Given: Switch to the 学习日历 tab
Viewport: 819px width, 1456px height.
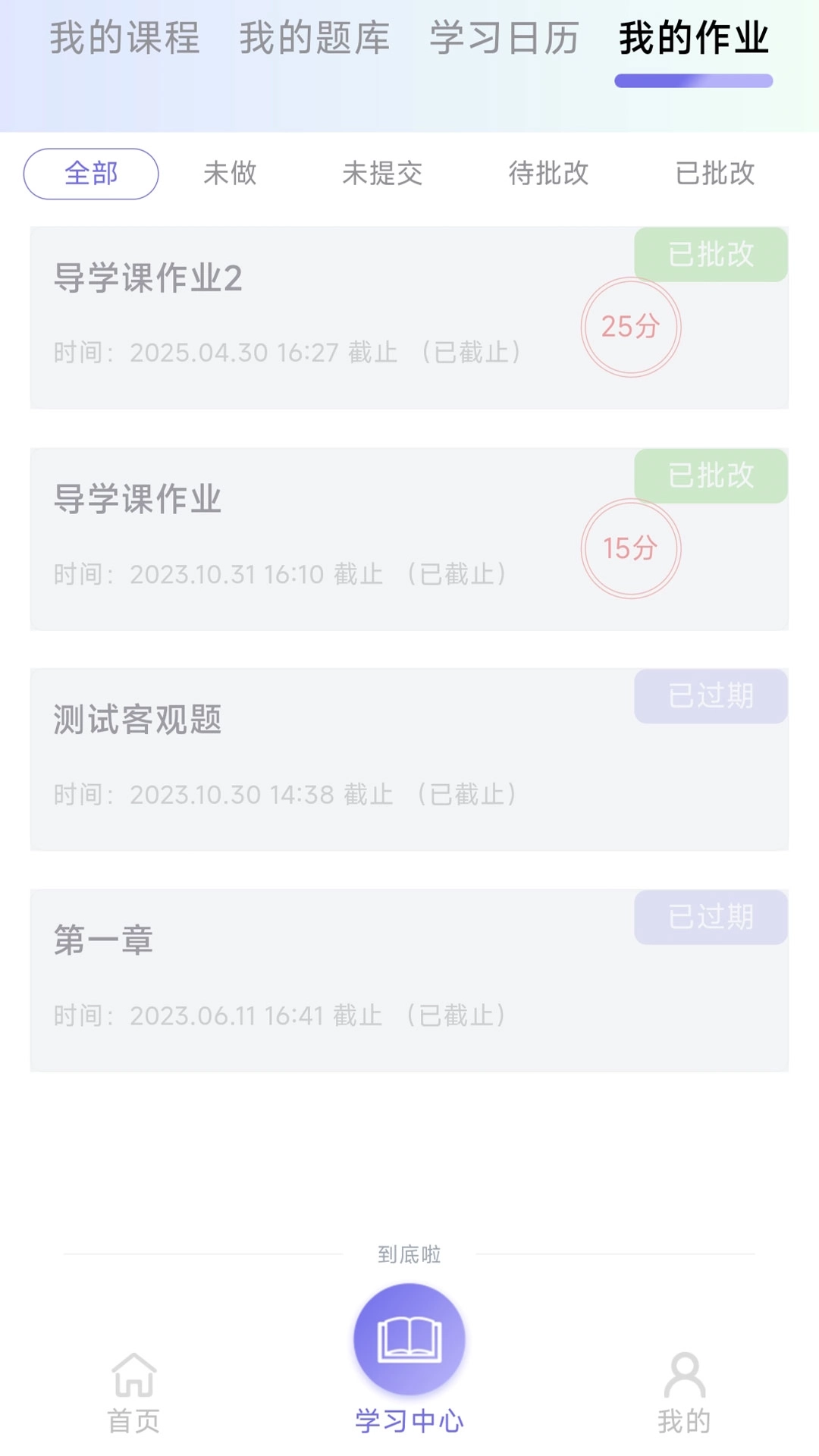Looking at the screenshot, I should click(x=503, y=39).
